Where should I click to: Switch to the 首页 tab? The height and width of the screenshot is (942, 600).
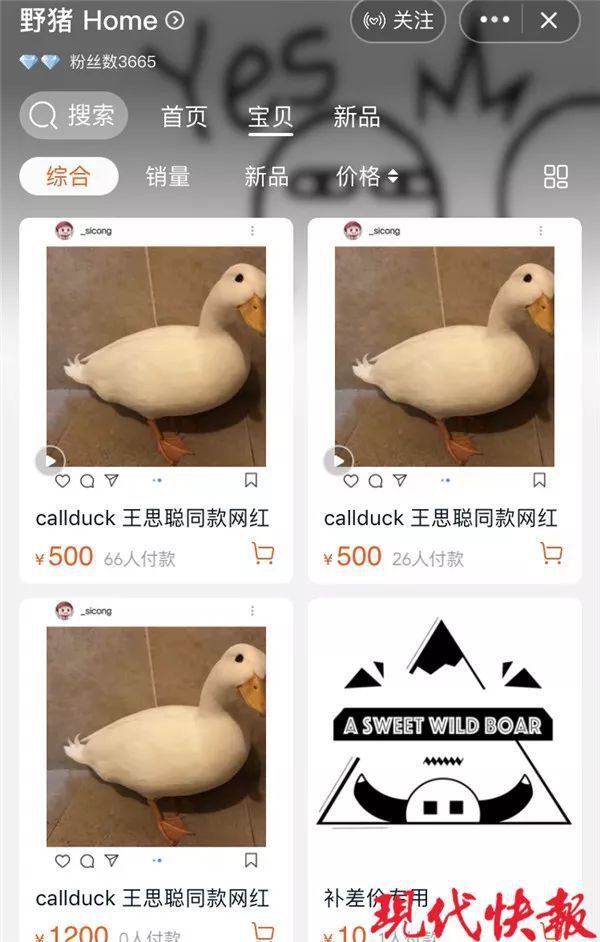click(x=184, y=117)
